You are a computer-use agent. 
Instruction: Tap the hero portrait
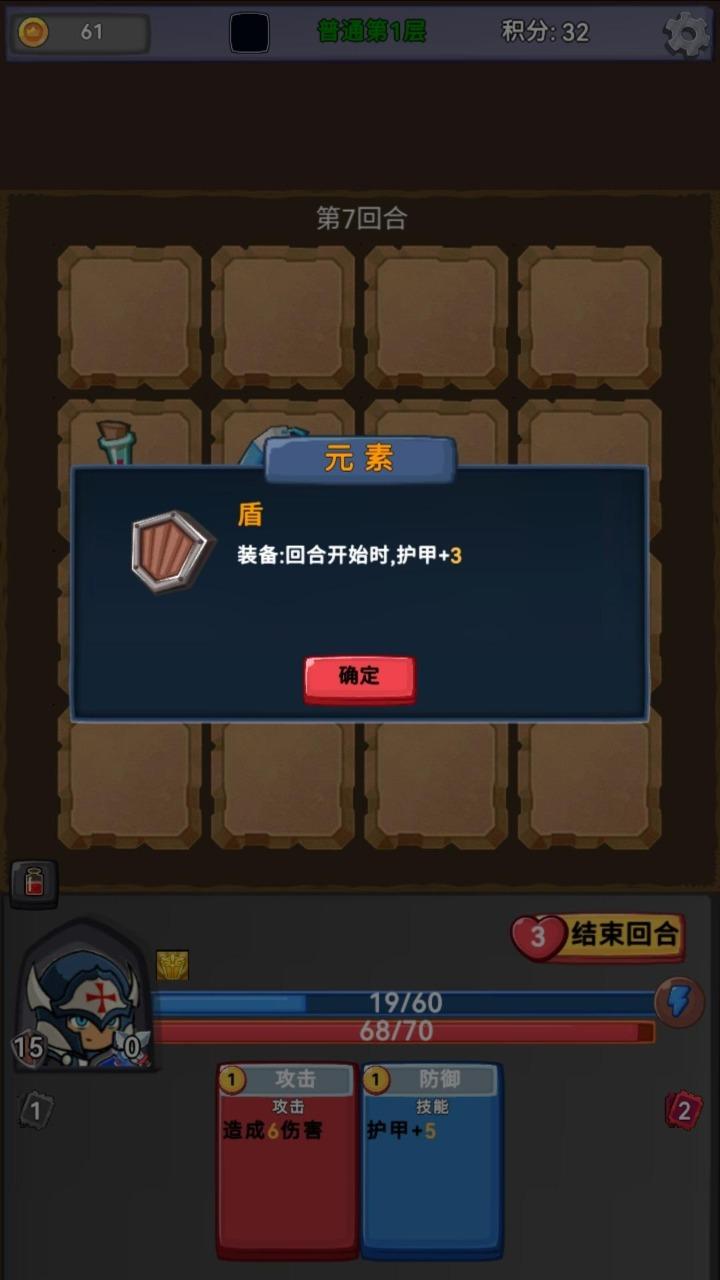[x=83, y=996]
